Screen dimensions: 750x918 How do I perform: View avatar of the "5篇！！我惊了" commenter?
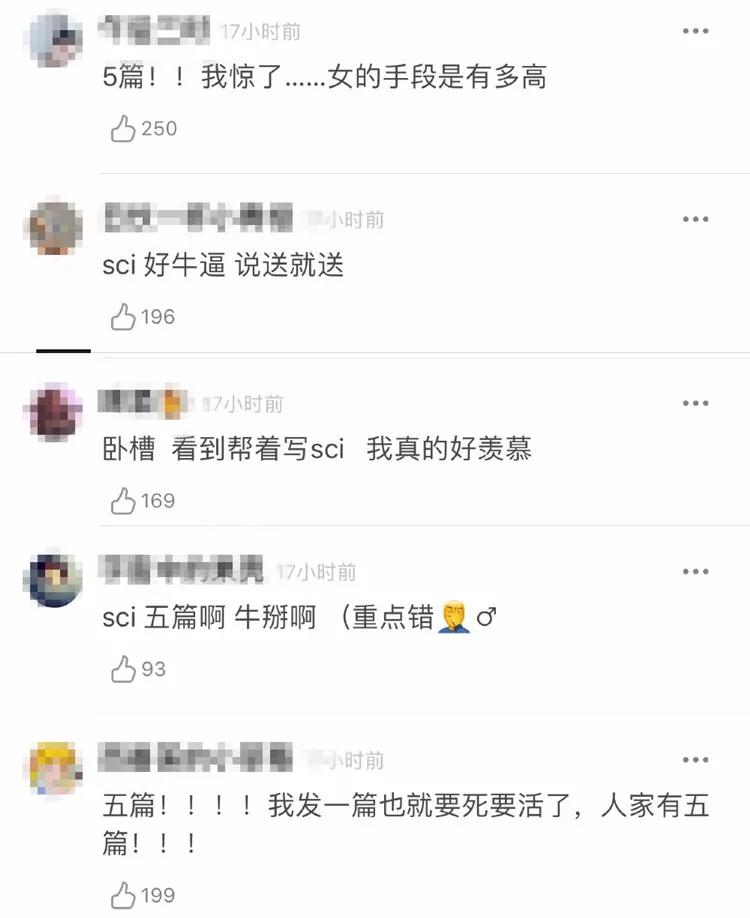(54, 37)
